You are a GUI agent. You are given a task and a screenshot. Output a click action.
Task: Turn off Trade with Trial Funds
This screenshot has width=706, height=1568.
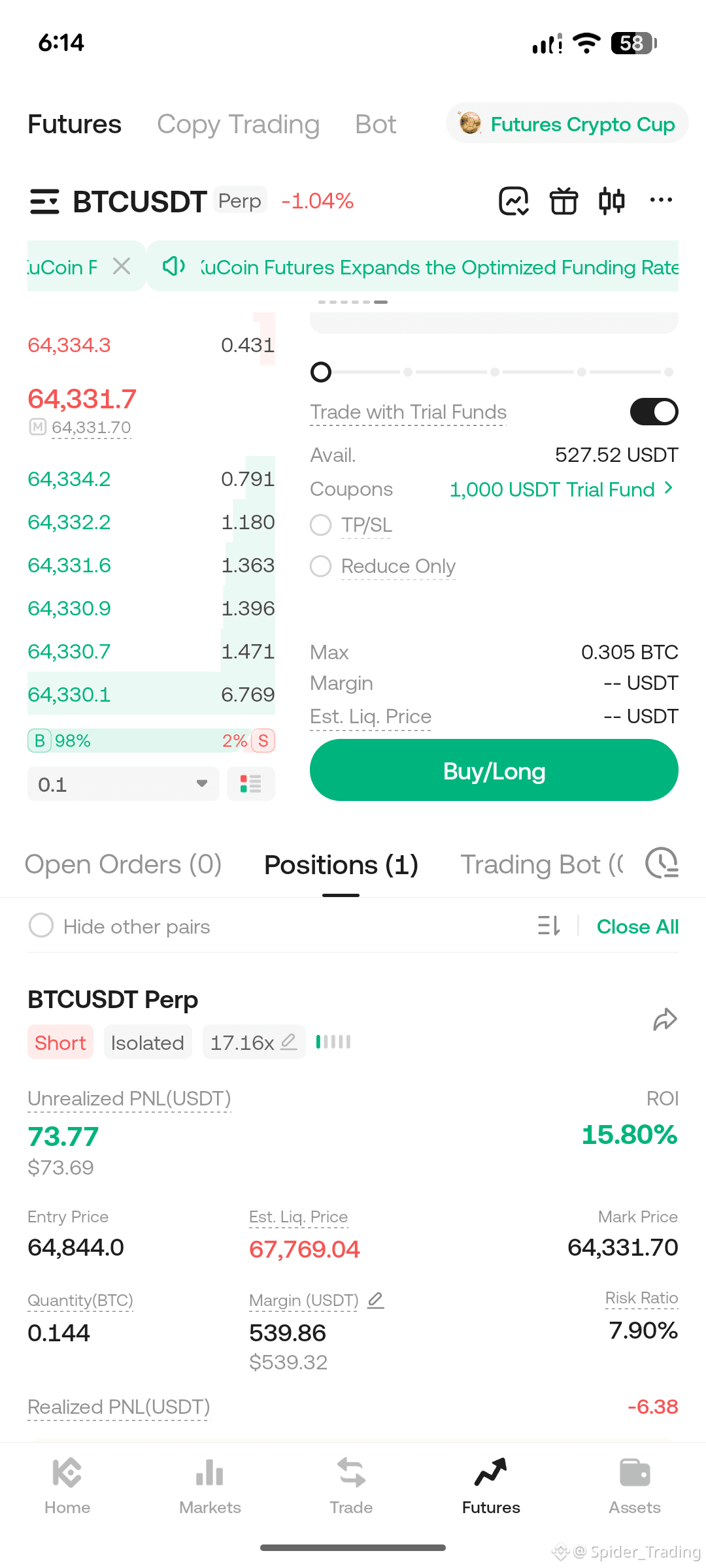click(654, 412)
